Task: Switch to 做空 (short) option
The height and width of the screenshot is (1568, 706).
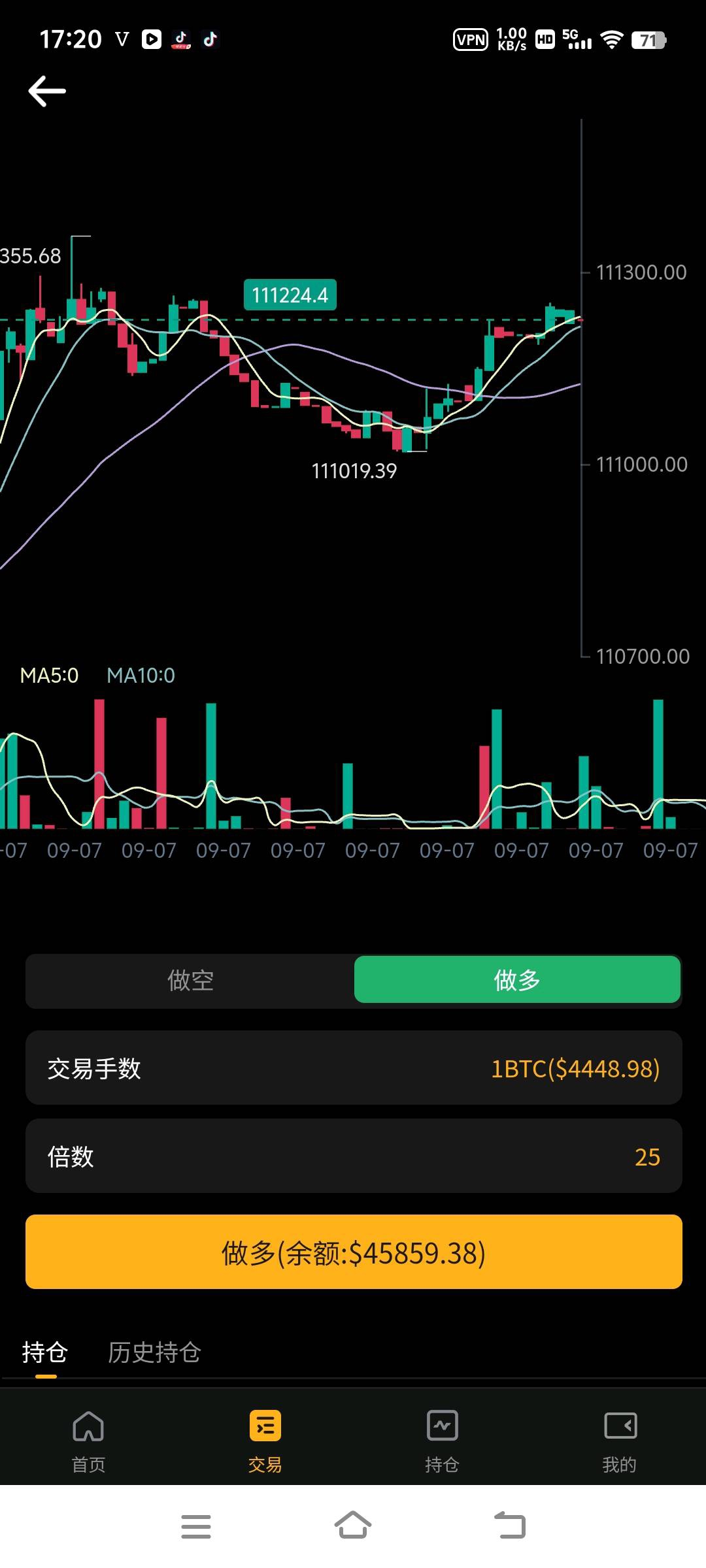Action: [190, 980]
